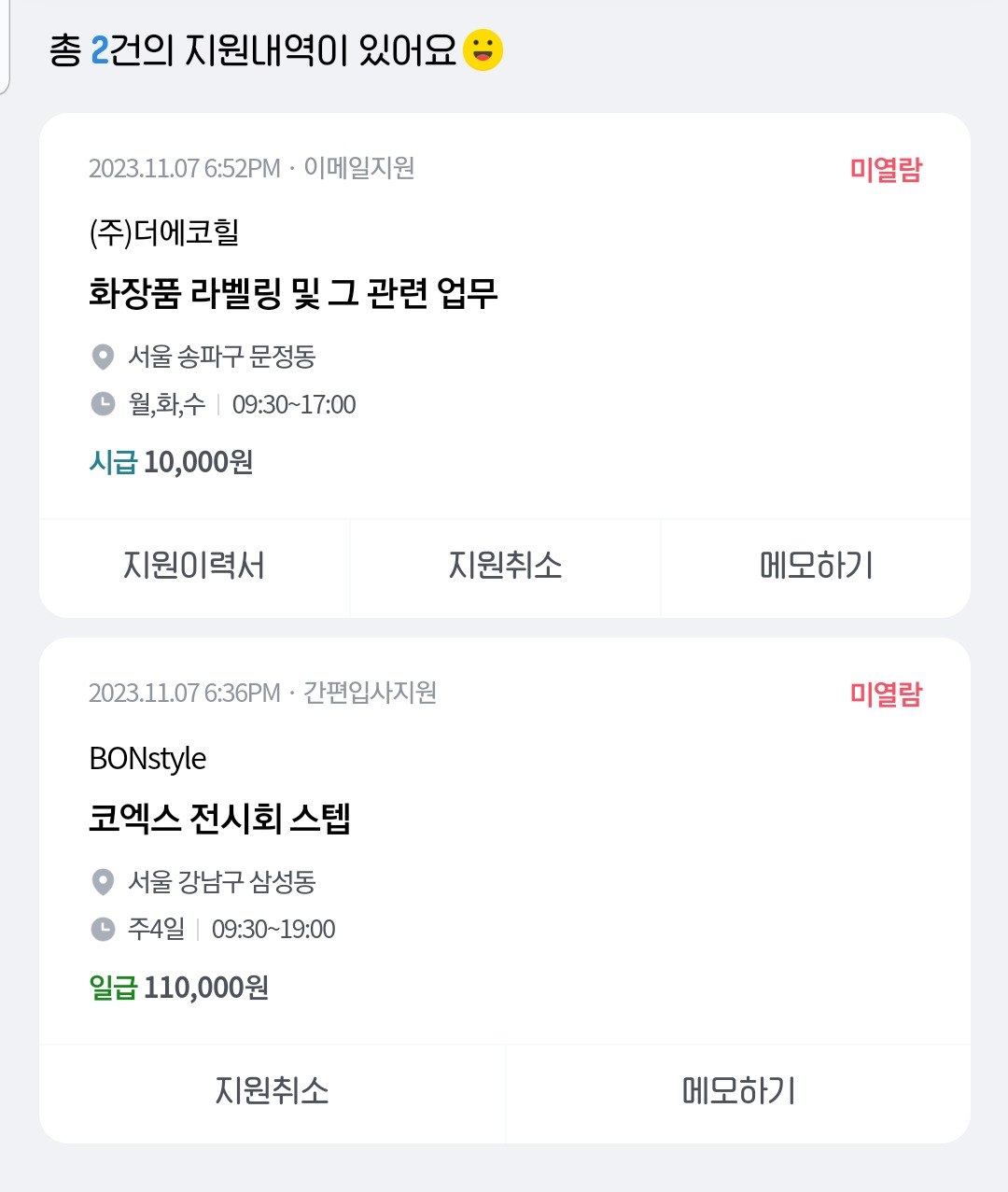Click the clock icon next to 월,화,수 schedule
Screen dimensions: 1008x1192
103,404
